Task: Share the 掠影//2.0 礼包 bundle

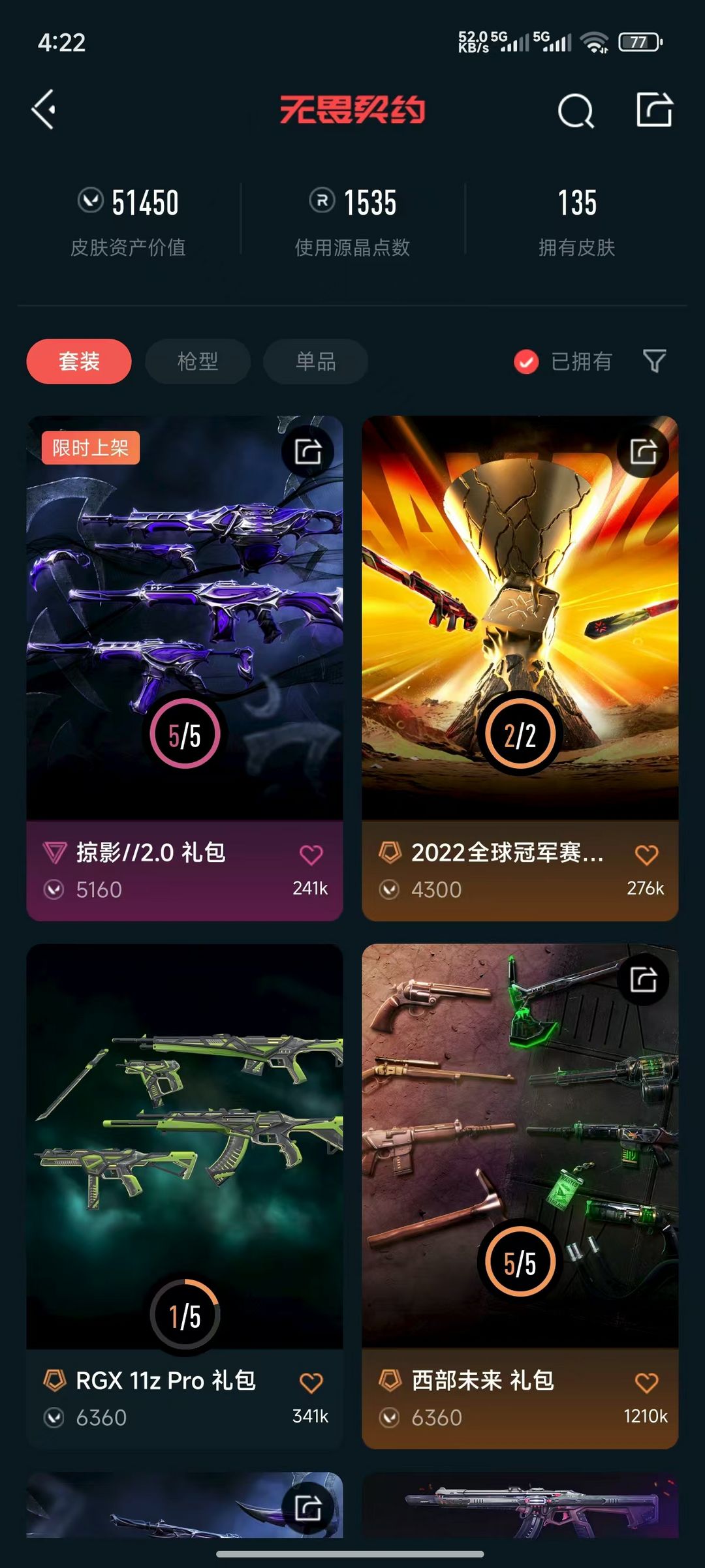Action: 307,452
